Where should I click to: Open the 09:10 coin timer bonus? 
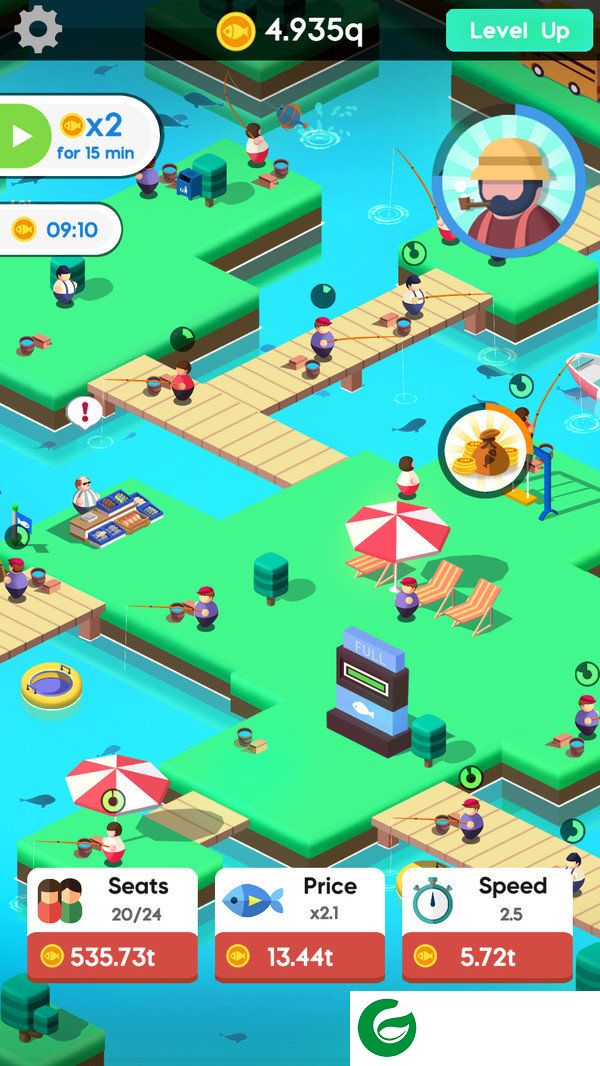58,230
